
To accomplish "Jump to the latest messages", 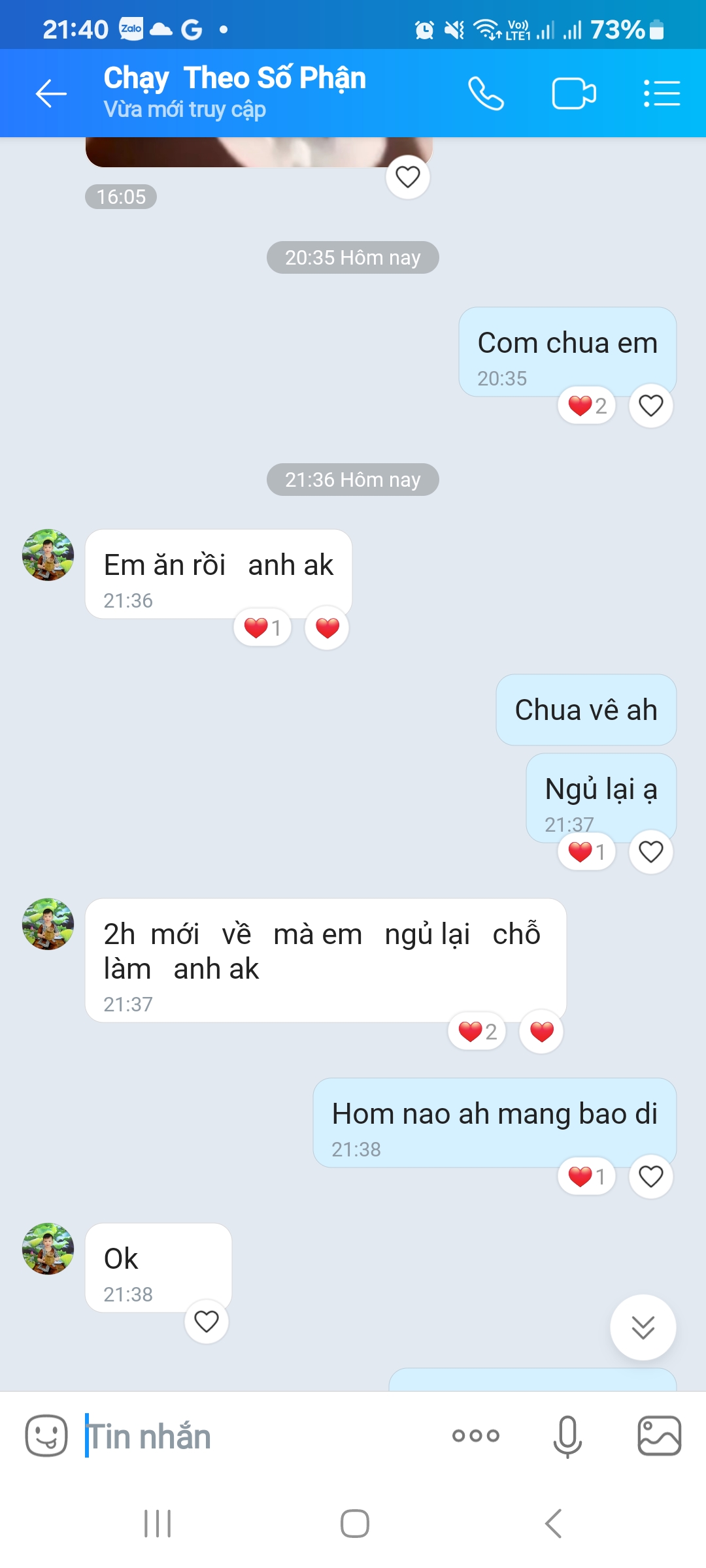I will (643, 1327).
